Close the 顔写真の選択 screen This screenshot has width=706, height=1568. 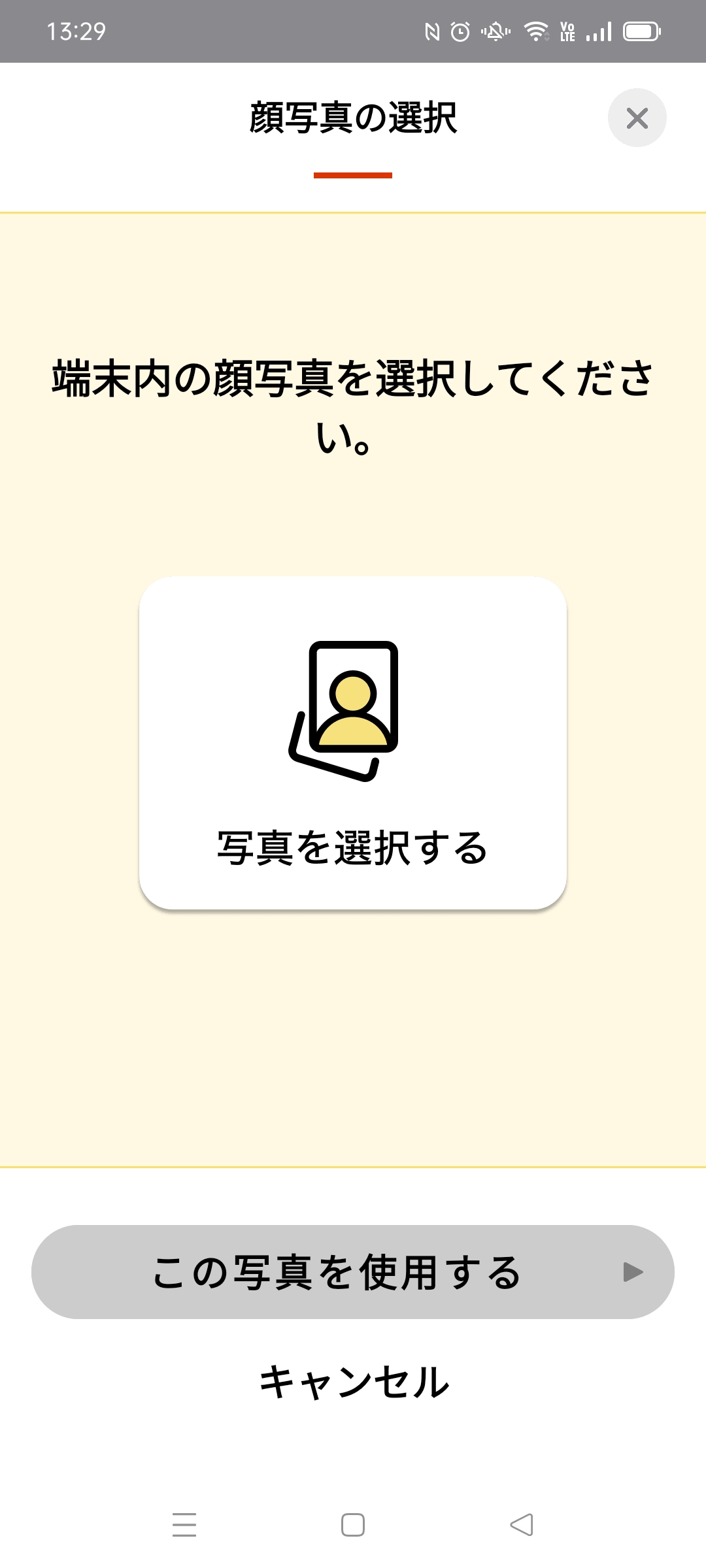(x=637, y=118)
